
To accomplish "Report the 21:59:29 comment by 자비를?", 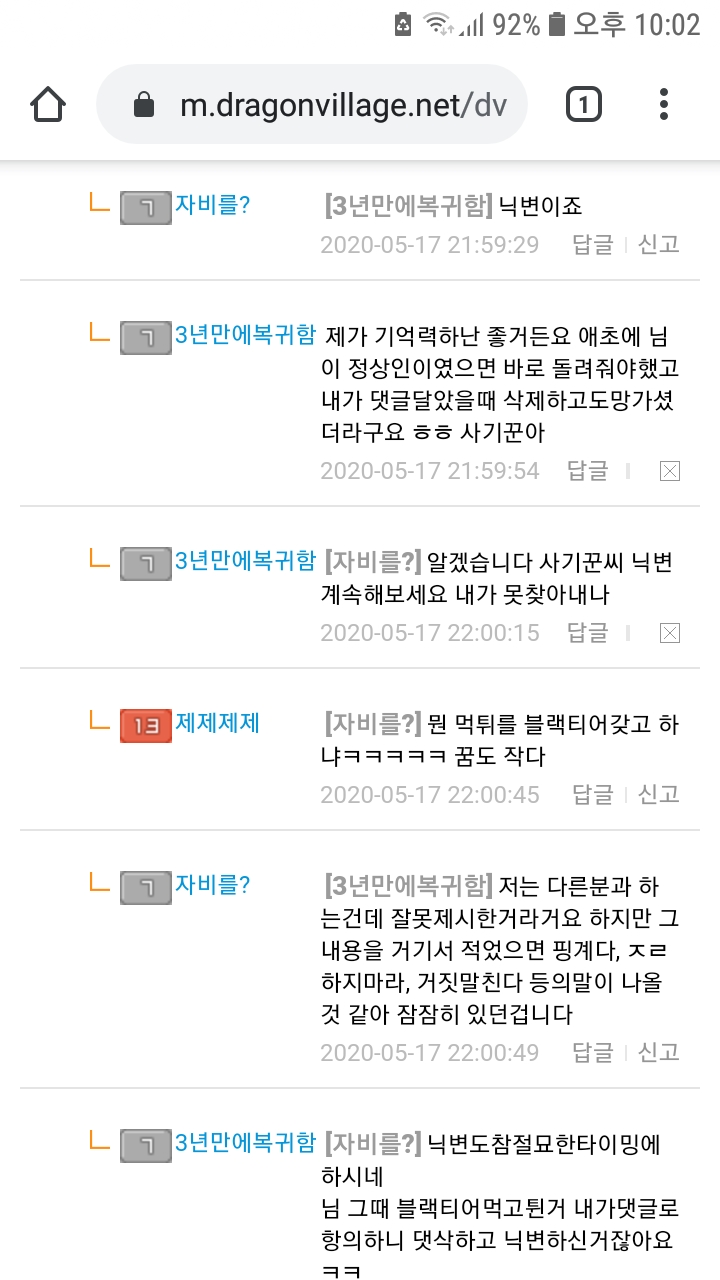I will coord(659,244).
